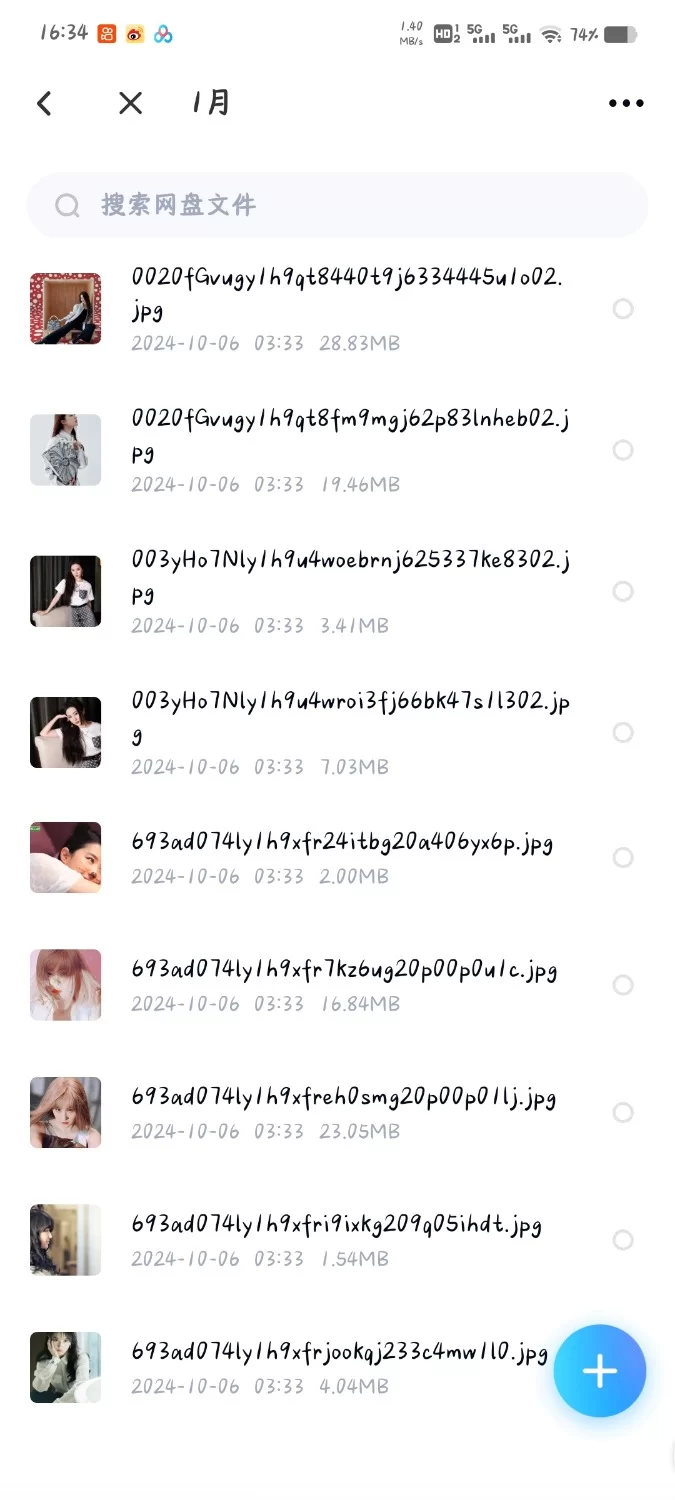Select the 19.46MB file's circle
675x1500 pixels.
(x=623, y=450)
